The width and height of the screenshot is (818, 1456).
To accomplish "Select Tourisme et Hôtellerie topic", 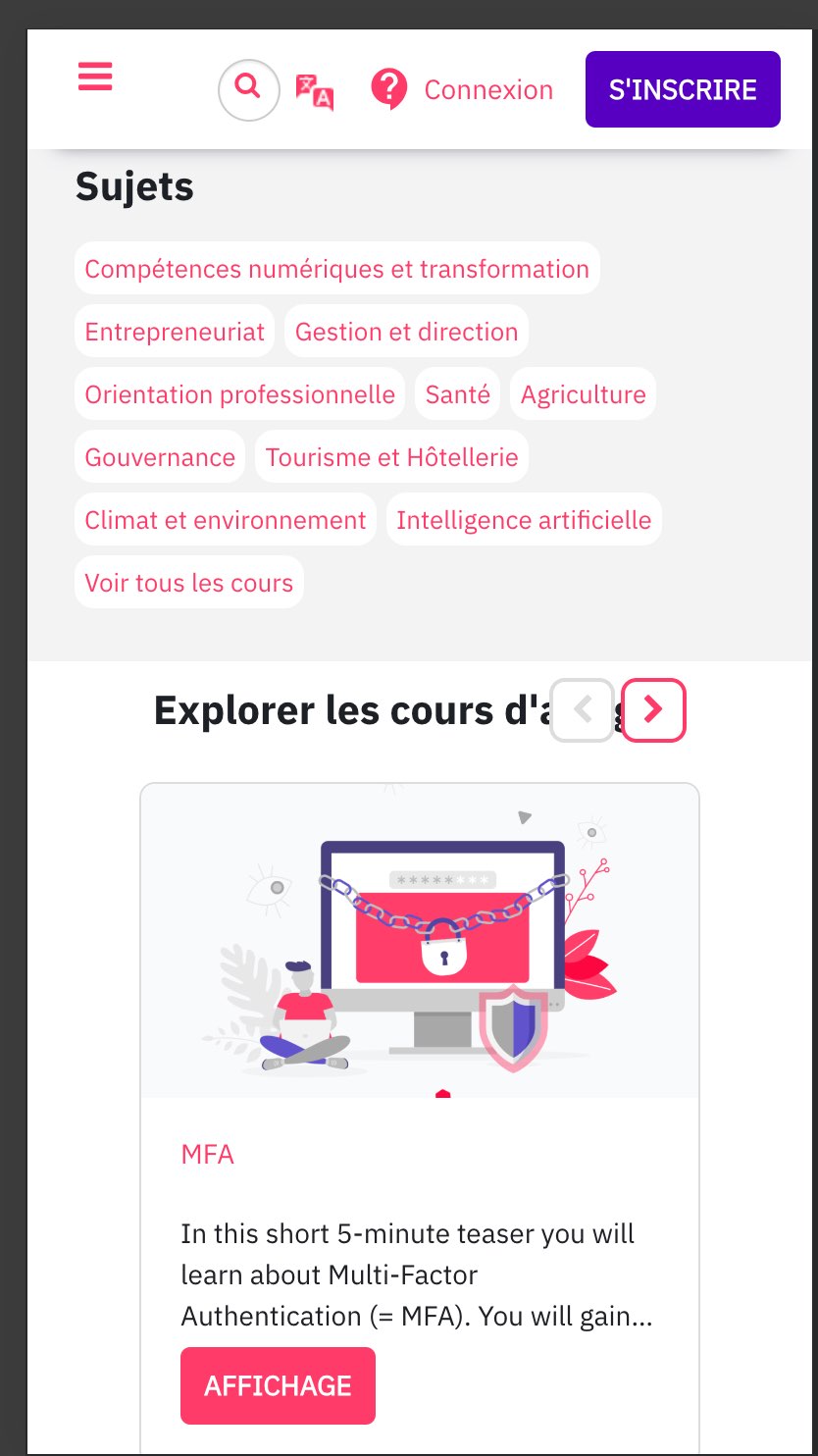I will tap(391, 457).
